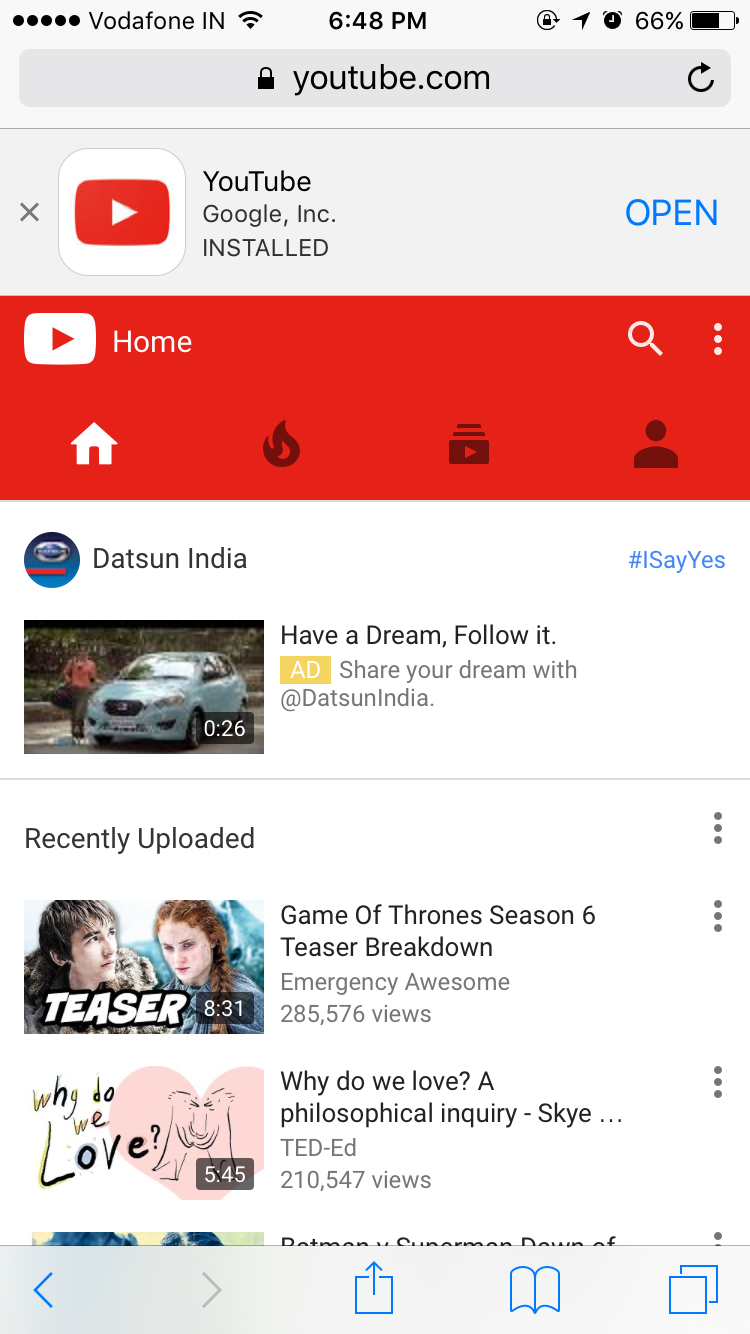Tap the youtube.com address bar
750x1334 pixels.
click(375, 78)
